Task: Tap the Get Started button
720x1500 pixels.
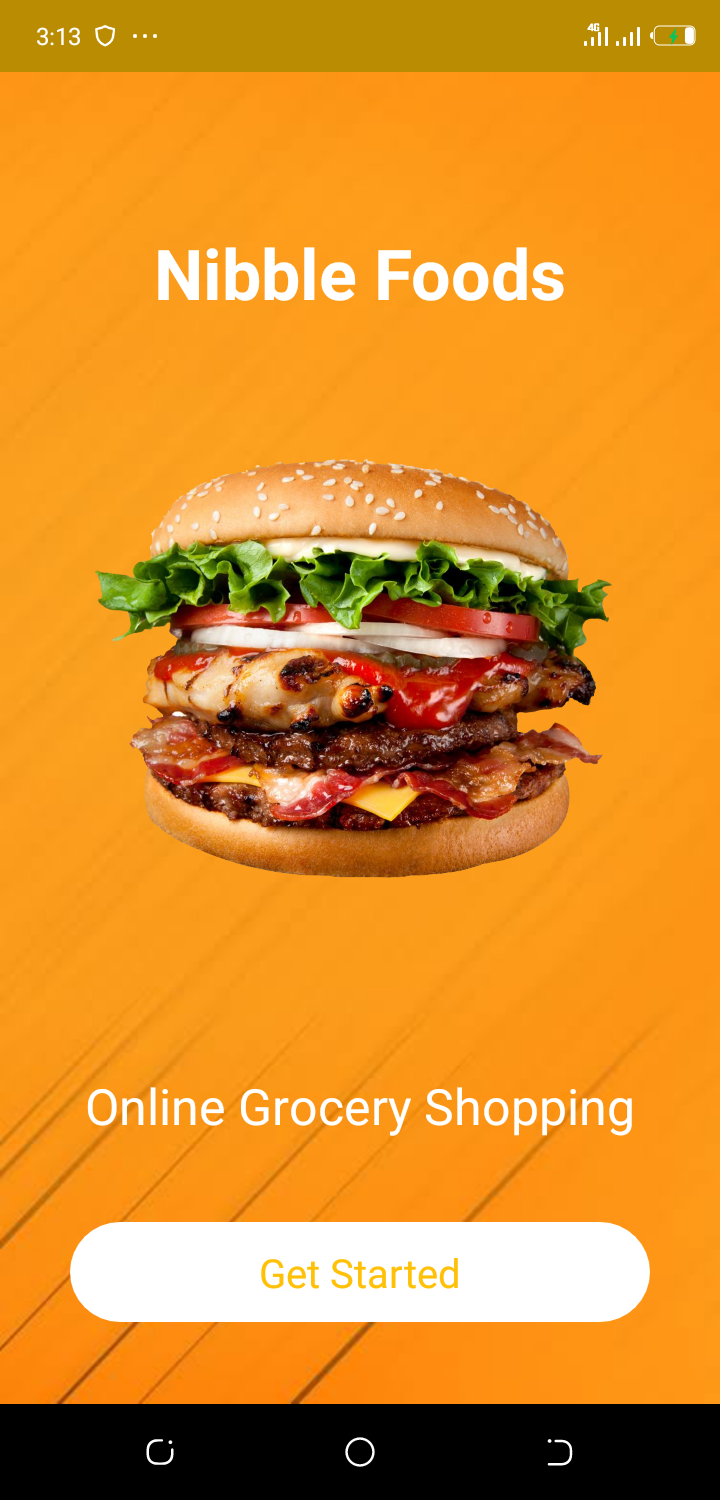Action: pyautogui.click(x=360, y=1272)
